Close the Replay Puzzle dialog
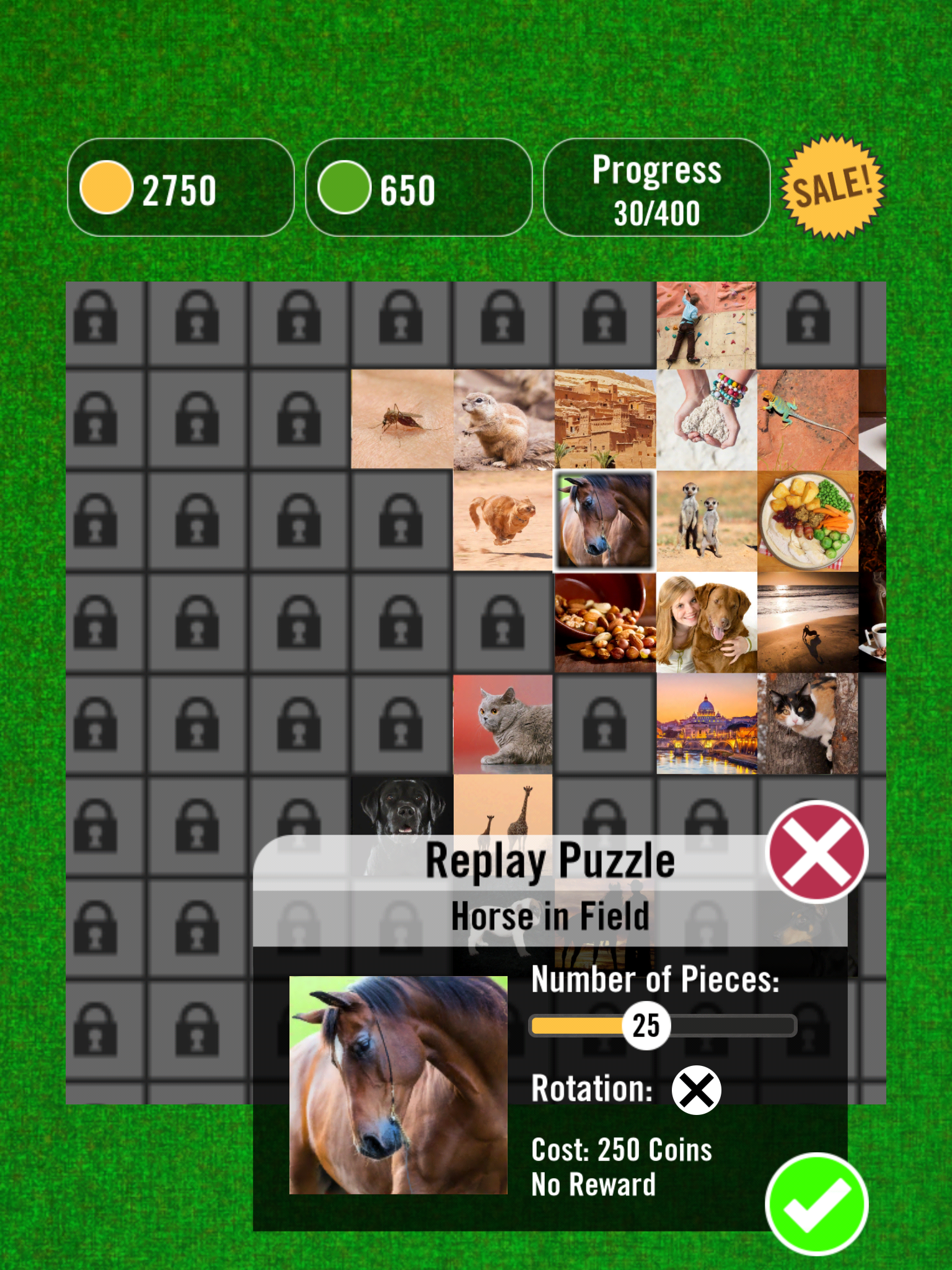The height and width of the screenshot is (1270, 952). pos(817,851)
